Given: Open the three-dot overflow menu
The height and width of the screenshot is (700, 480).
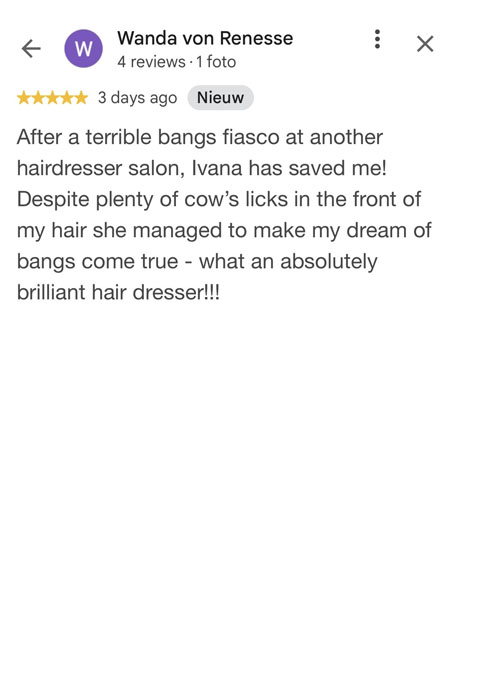Looking at the screenshot, I should tap(377, 39).
